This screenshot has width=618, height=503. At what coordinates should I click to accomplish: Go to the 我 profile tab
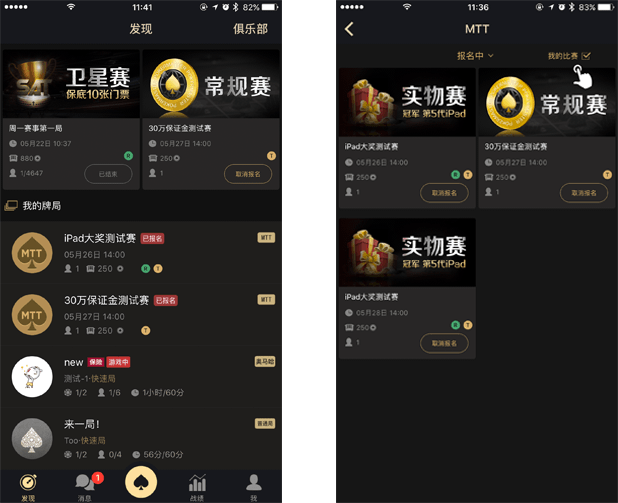[x=253, y=485]
